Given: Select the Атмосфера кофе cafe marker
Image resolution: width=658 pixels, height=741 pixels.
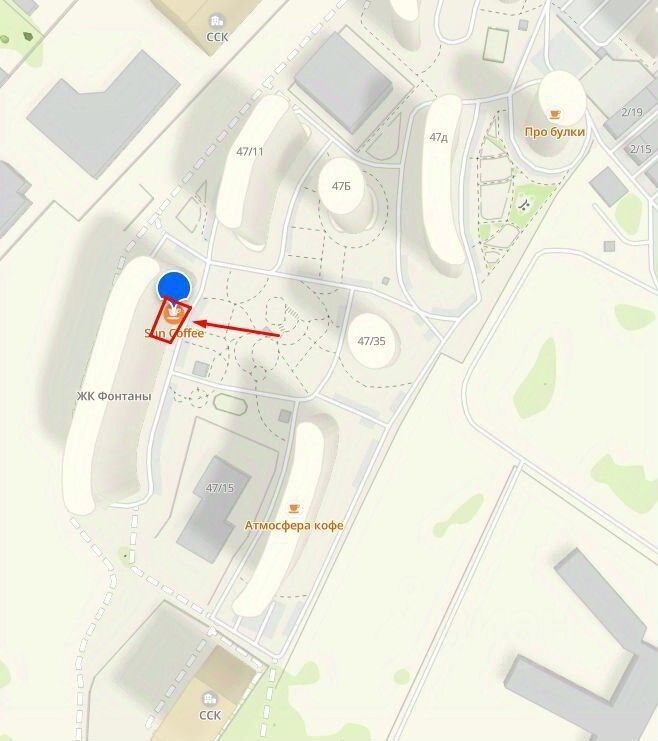Looking at the screenshot, I should 294,508.
